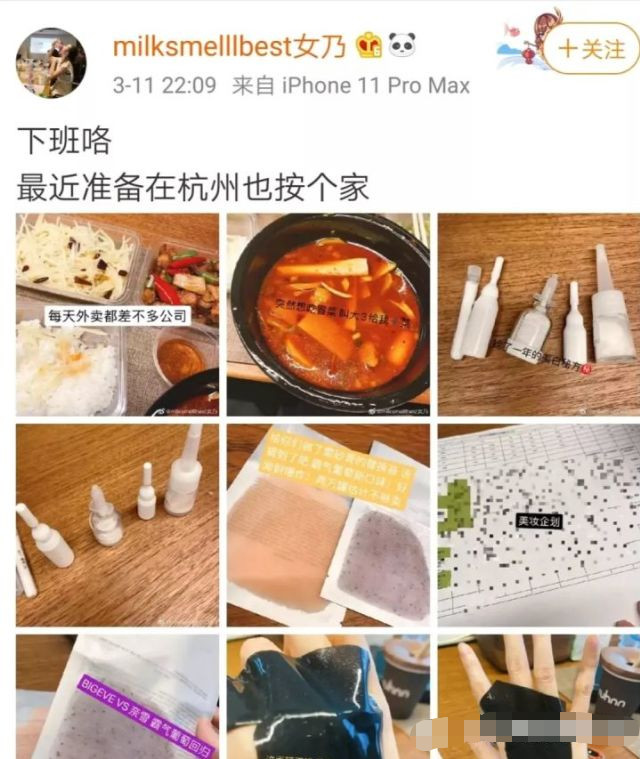View the black mask on hand photo
Screen dimensions: 640x759
point(328,697)
